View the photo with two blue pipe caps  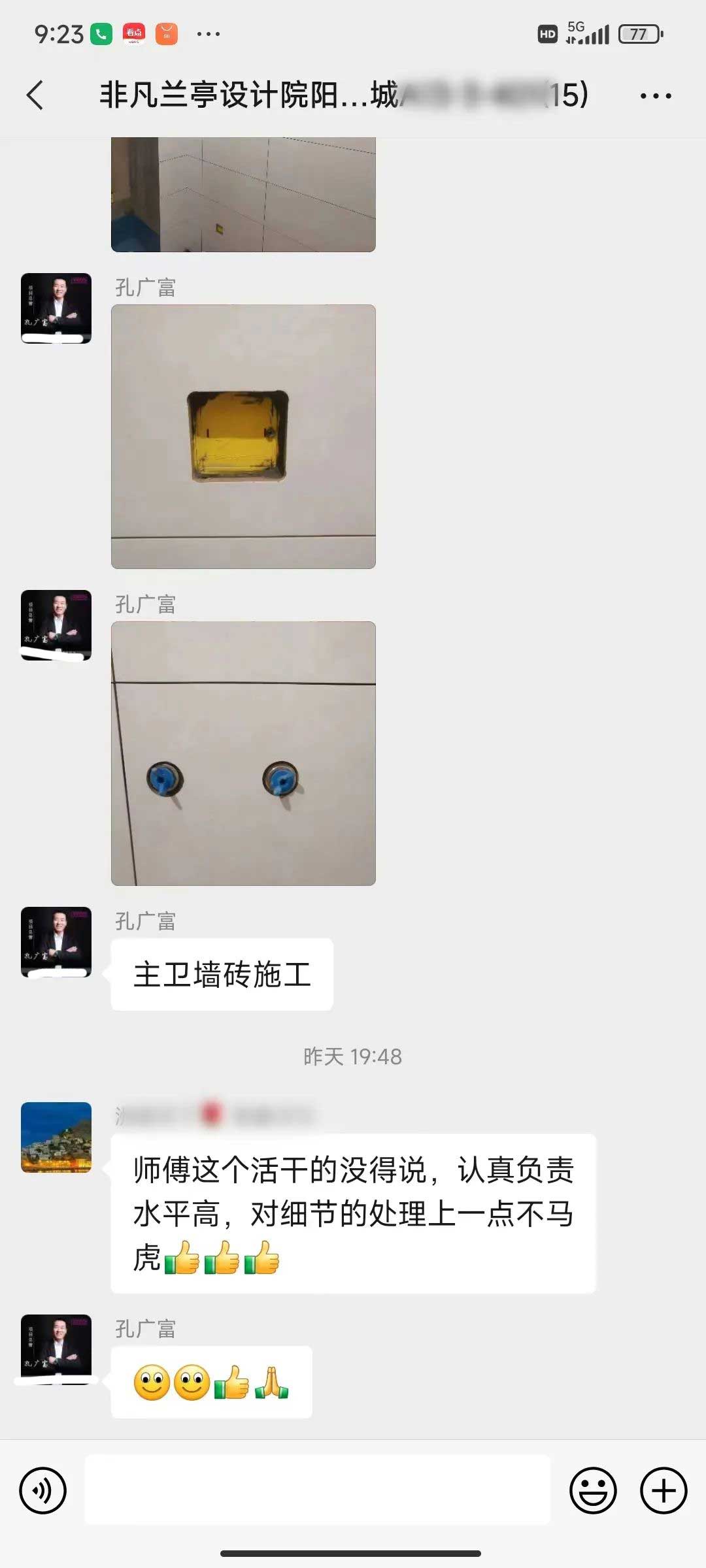coord(243,753)
